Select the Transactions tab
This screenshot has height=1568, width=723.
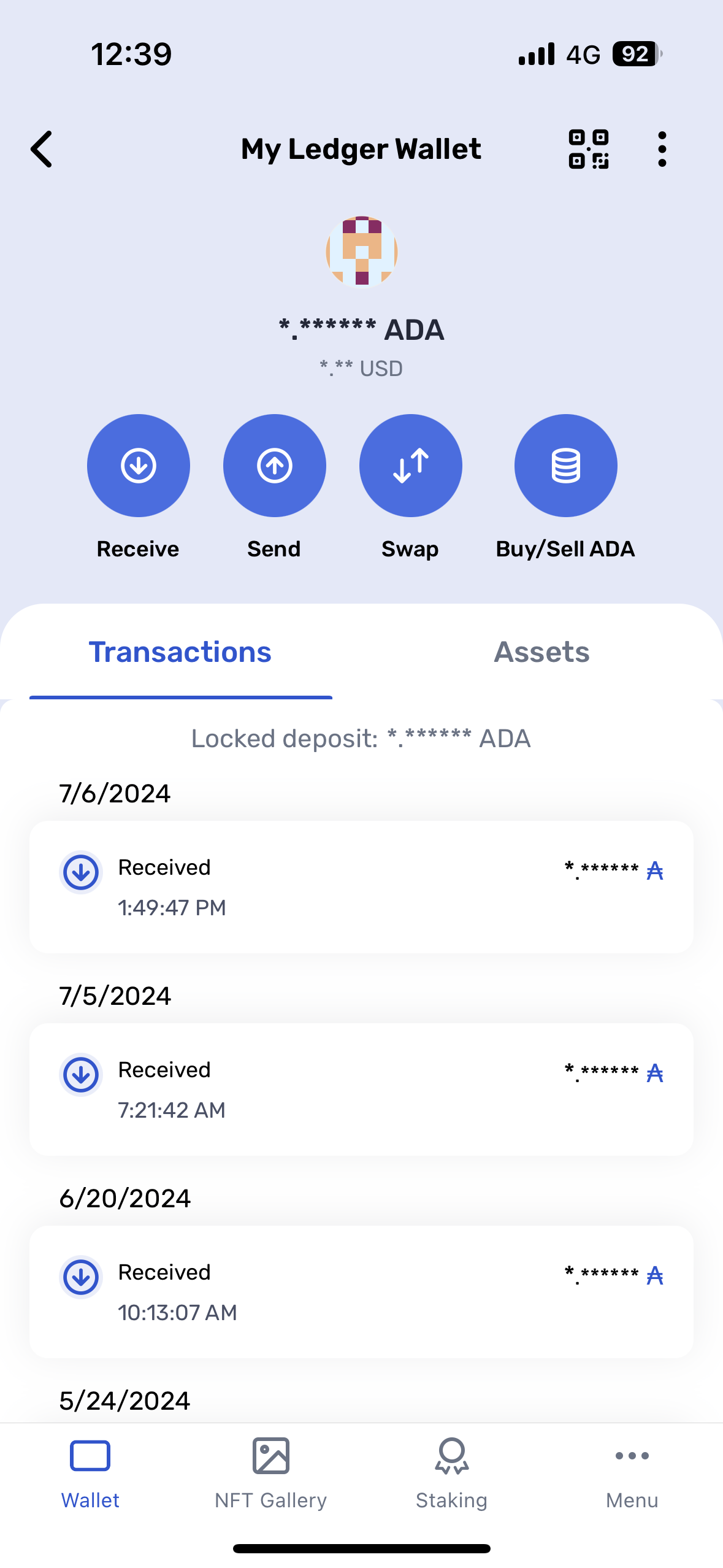click(x=180, y=652)
